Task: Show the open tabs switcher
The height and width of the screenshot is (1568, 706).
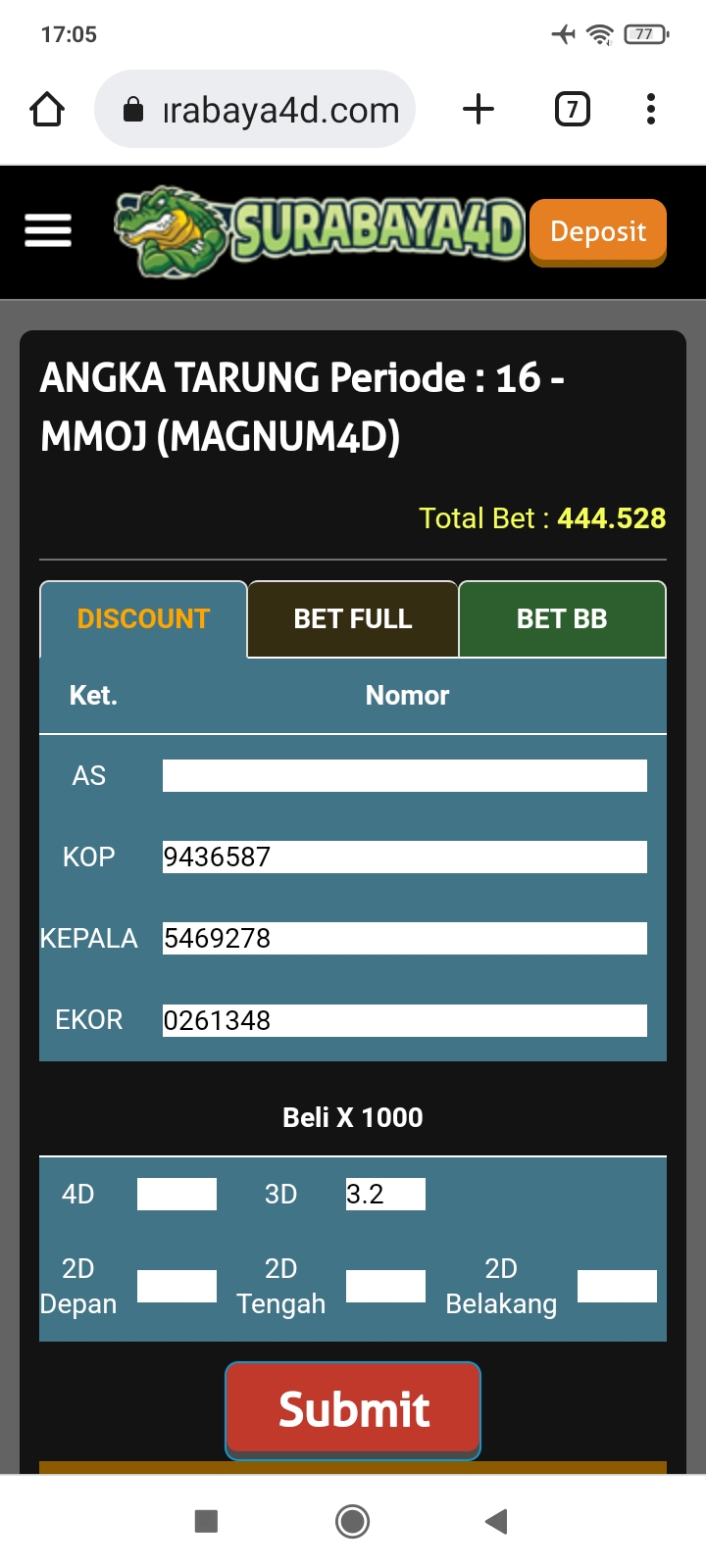Action: (x=573, y=109)
